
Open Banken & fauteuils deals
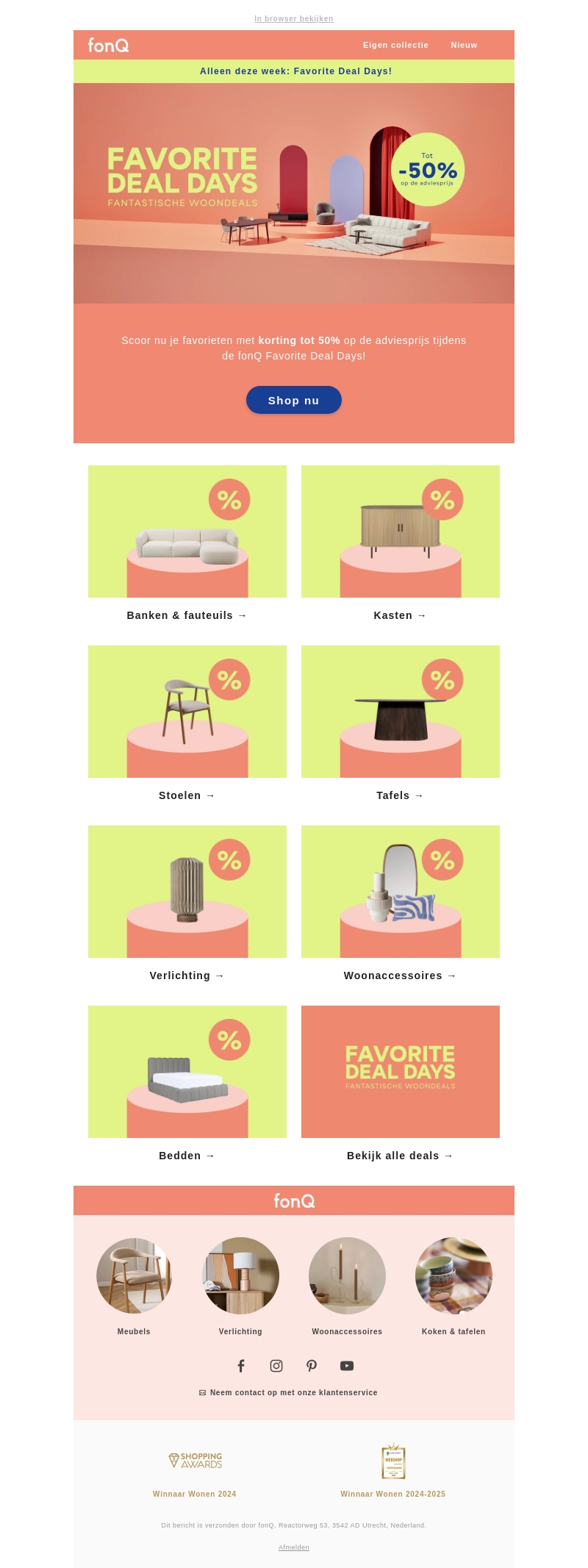click(x=187, y=531)
